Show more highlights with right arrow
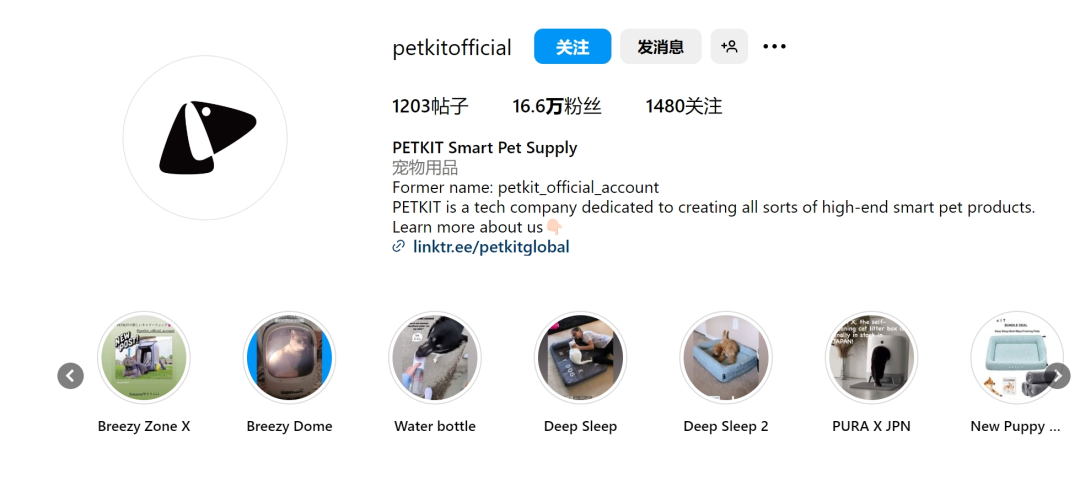 (1057, 376)
